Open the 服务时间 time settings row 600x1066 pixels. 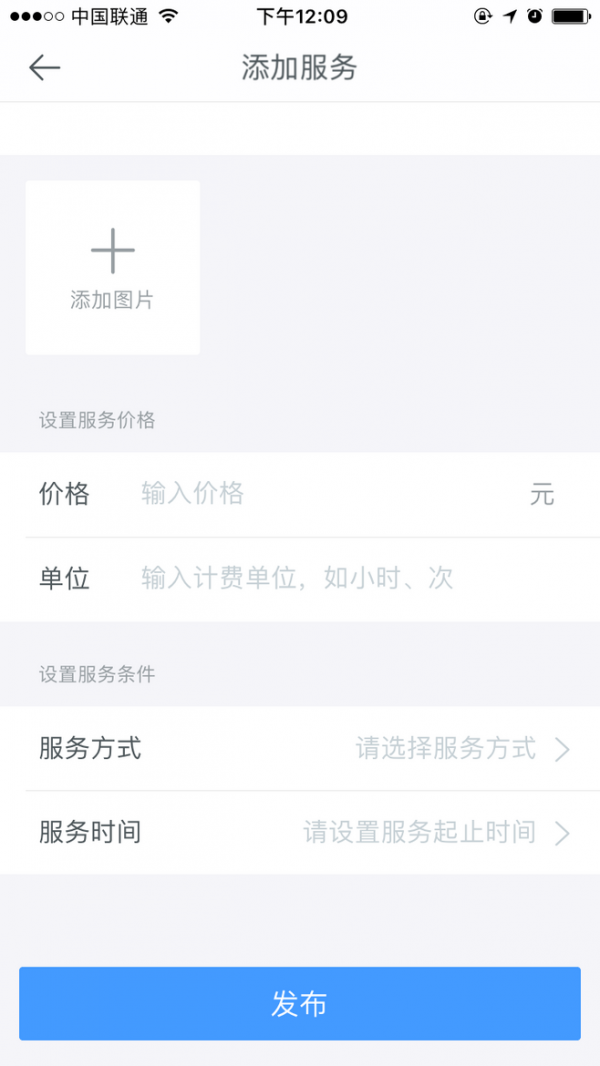[300, 832]
